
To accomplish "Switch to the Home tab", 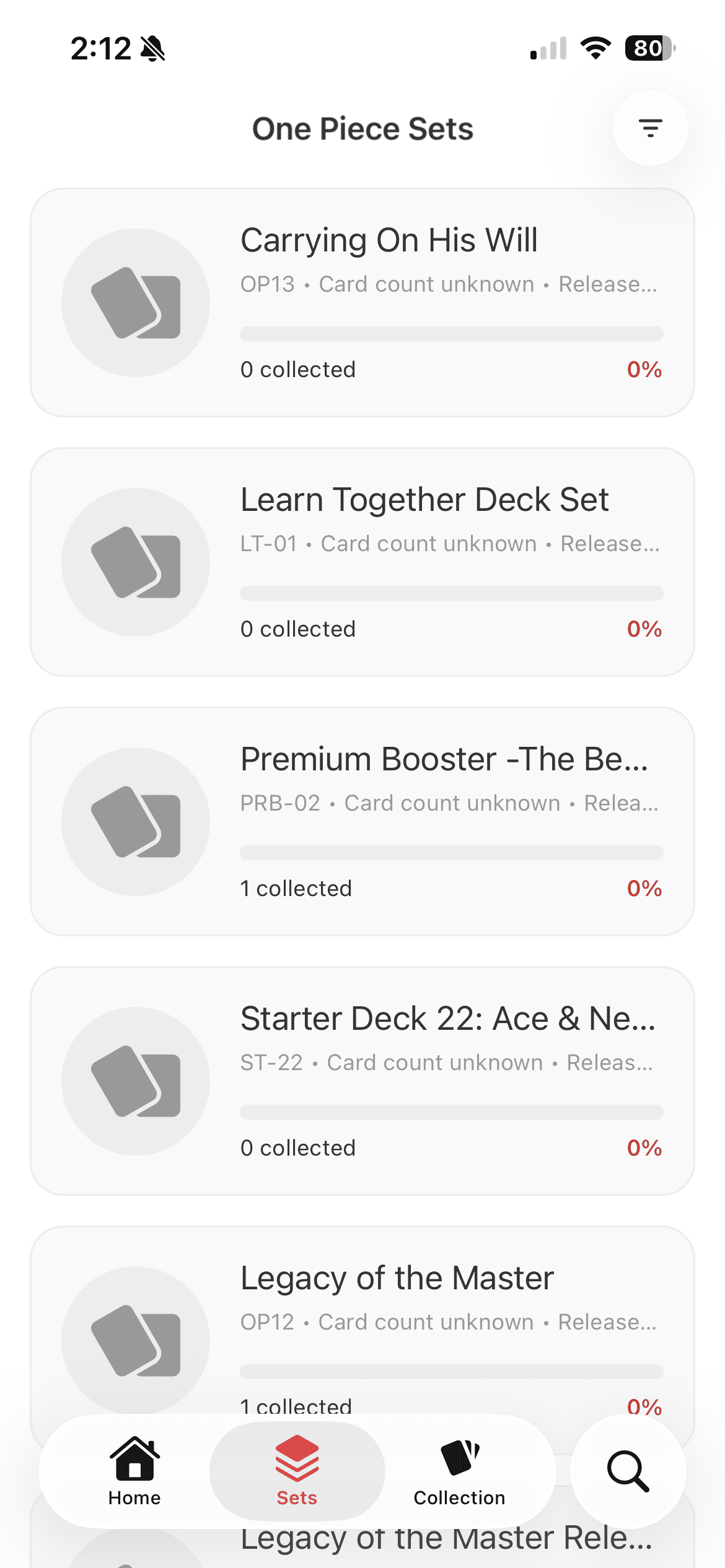I will (134, 1471).
